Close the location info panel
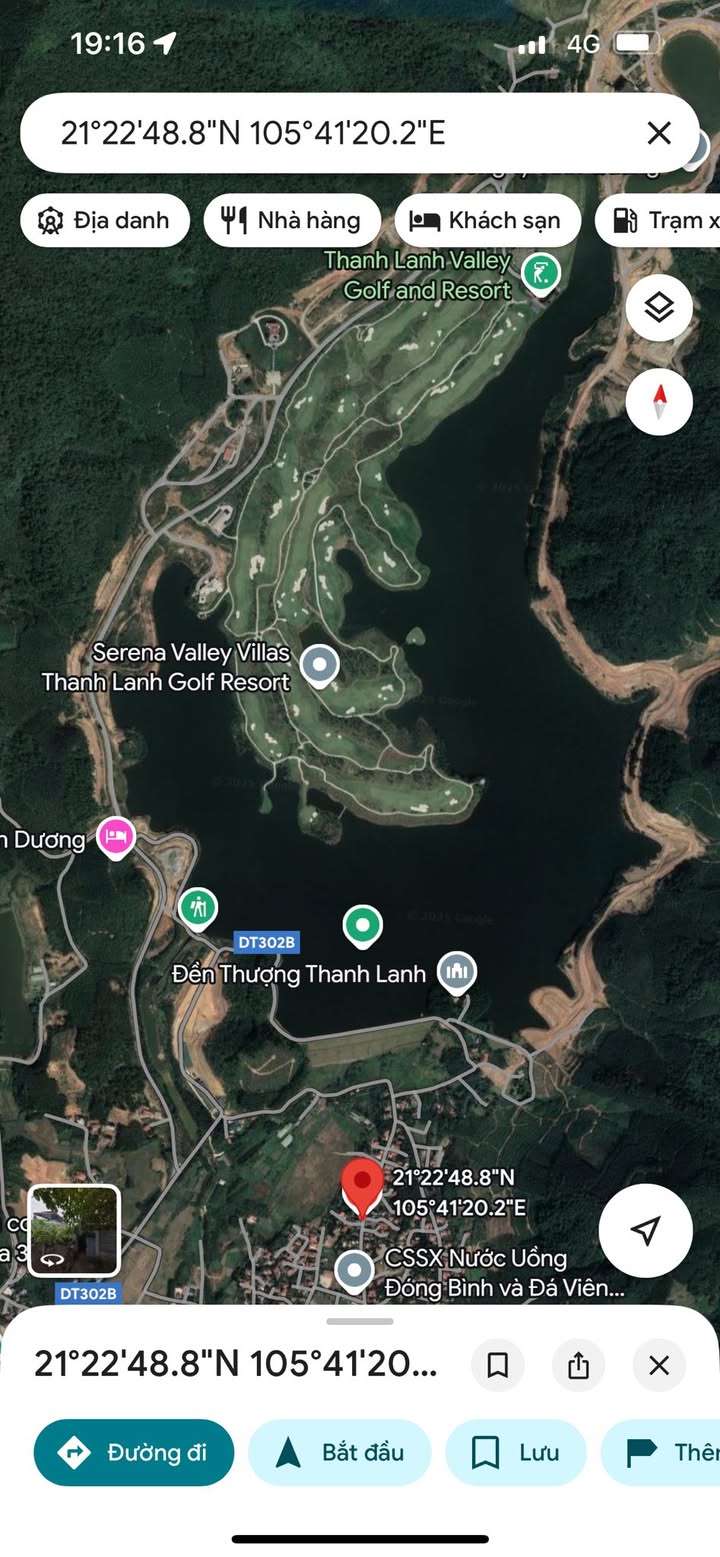This screenshot has width=720, height=1557. (659, 1365)
